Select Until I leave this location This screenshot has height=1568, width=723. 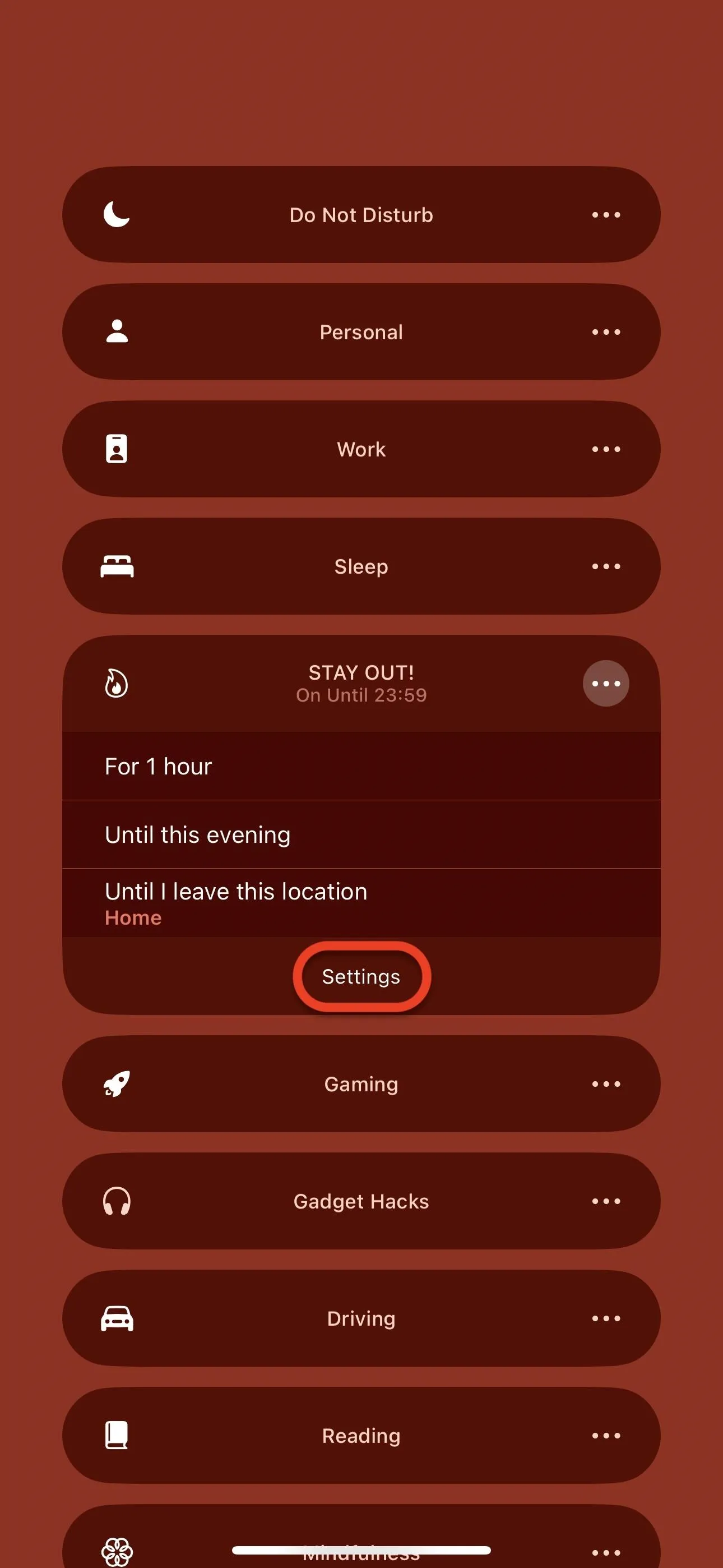click(361, 903)
